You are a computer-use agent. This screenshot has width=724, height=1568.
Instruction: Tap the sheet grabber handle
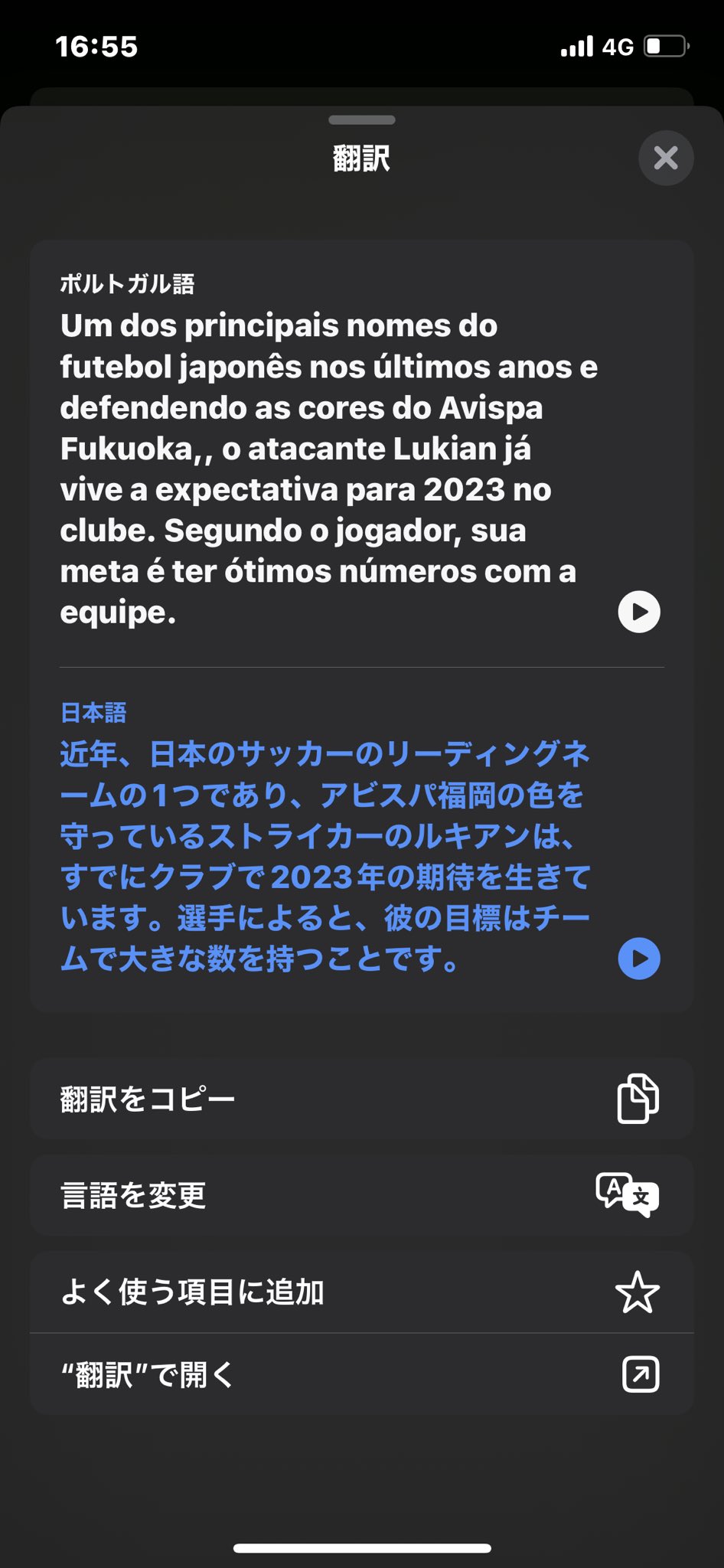pos(362,119)
